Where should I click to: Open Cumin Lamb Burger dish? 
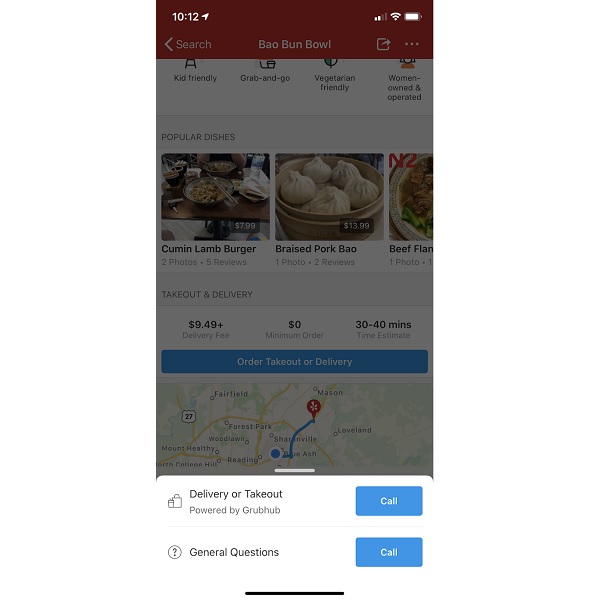(x=215, y=198)
